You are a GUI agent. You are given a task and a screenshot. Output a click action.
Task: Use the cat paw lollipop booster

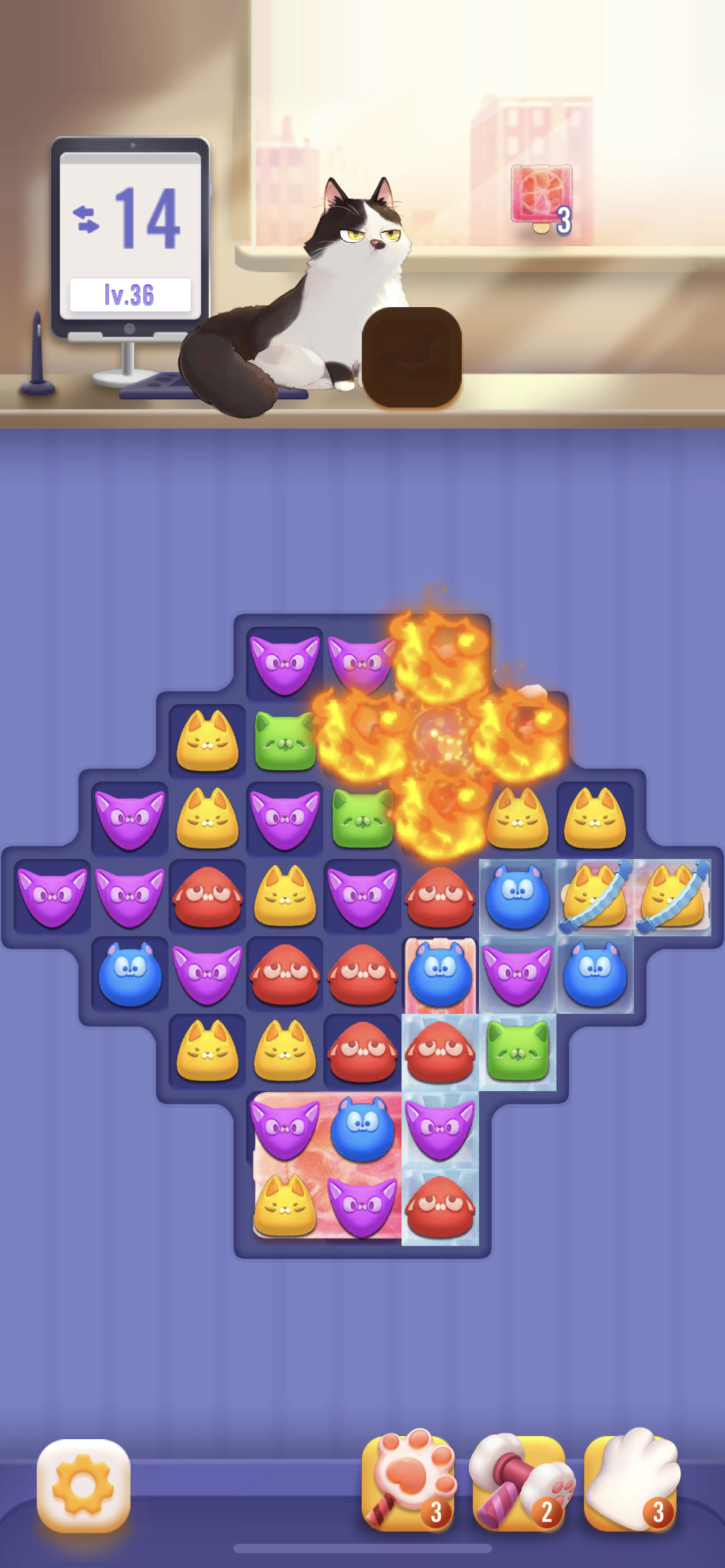tap(409, 1481)
